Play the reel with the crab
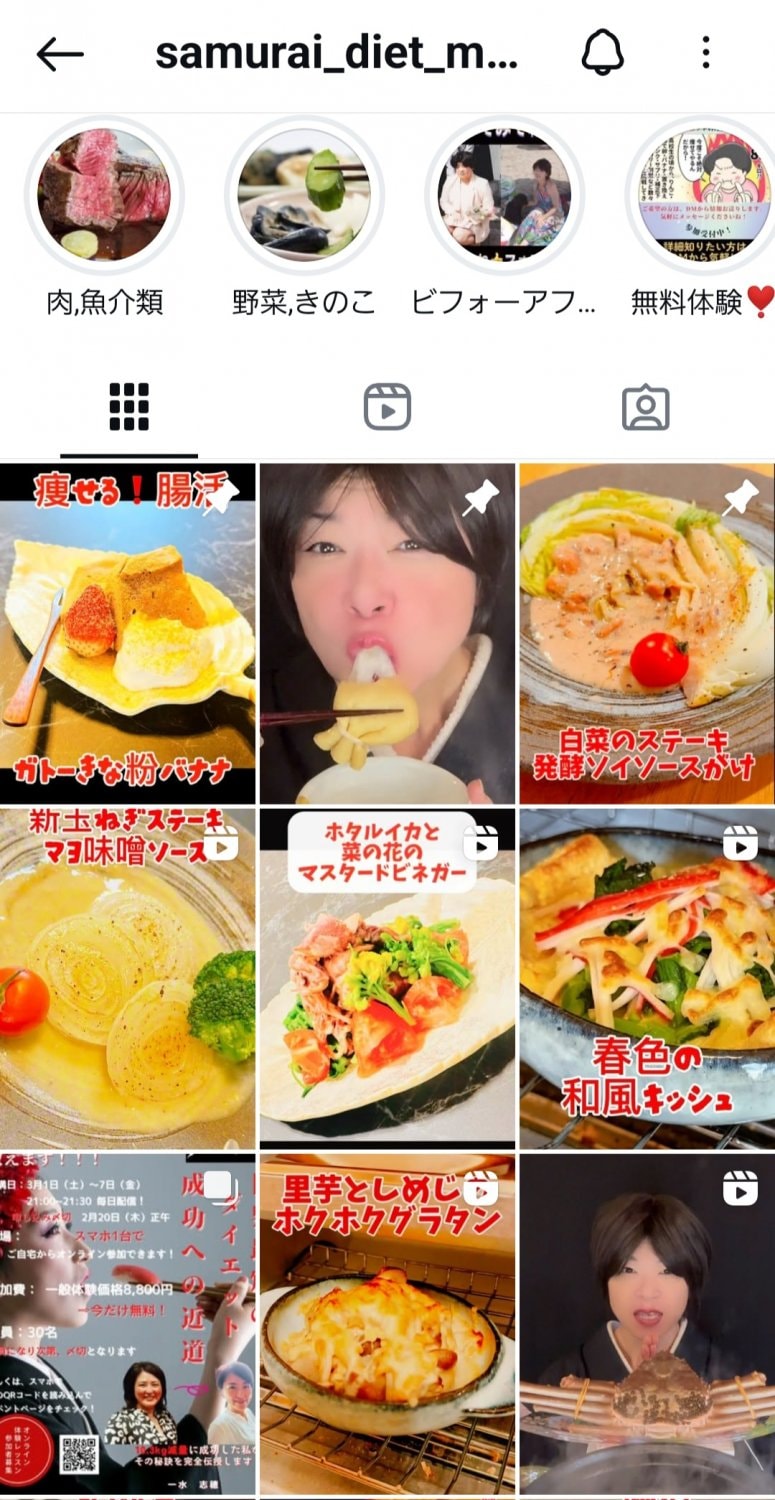Viewport: 775px width, 1500px height. click(647, 1324)
